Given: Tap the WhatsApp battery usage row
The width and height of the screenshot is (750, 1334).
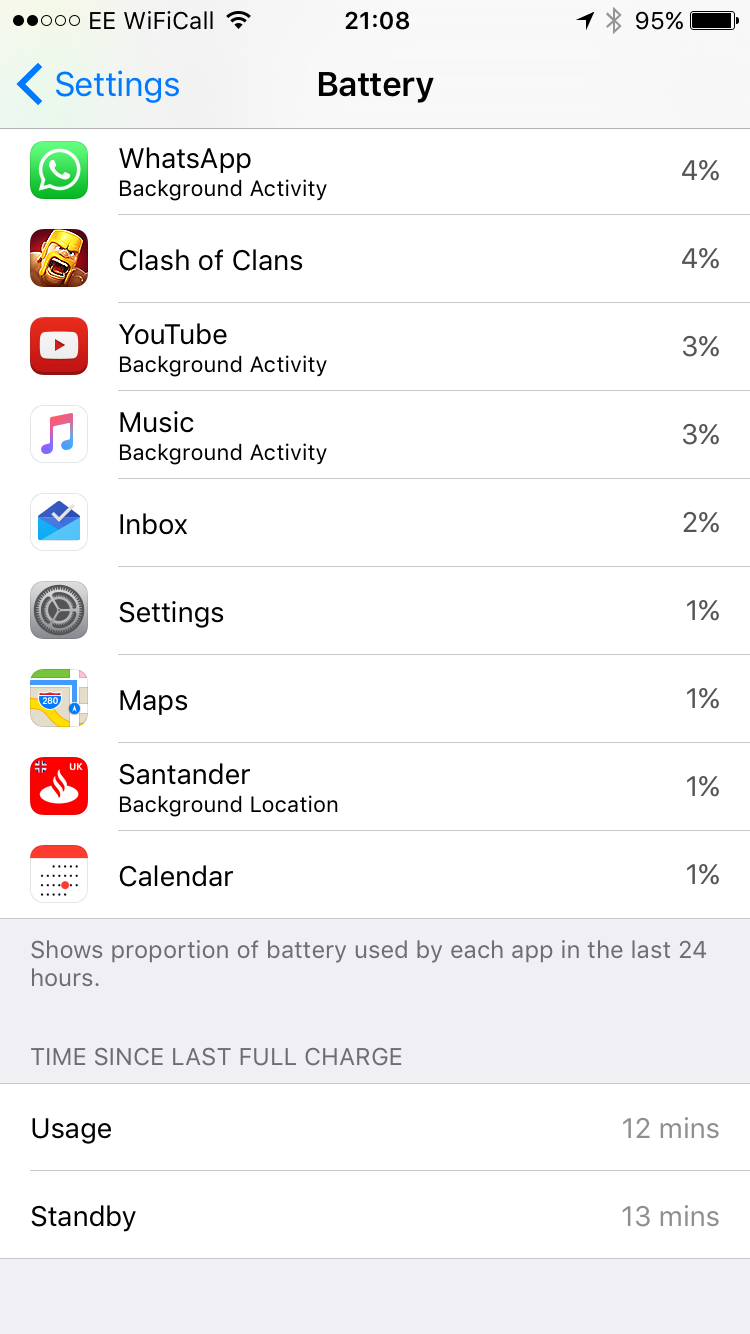Looking at the screenshot, I should (x=375, y=171).
